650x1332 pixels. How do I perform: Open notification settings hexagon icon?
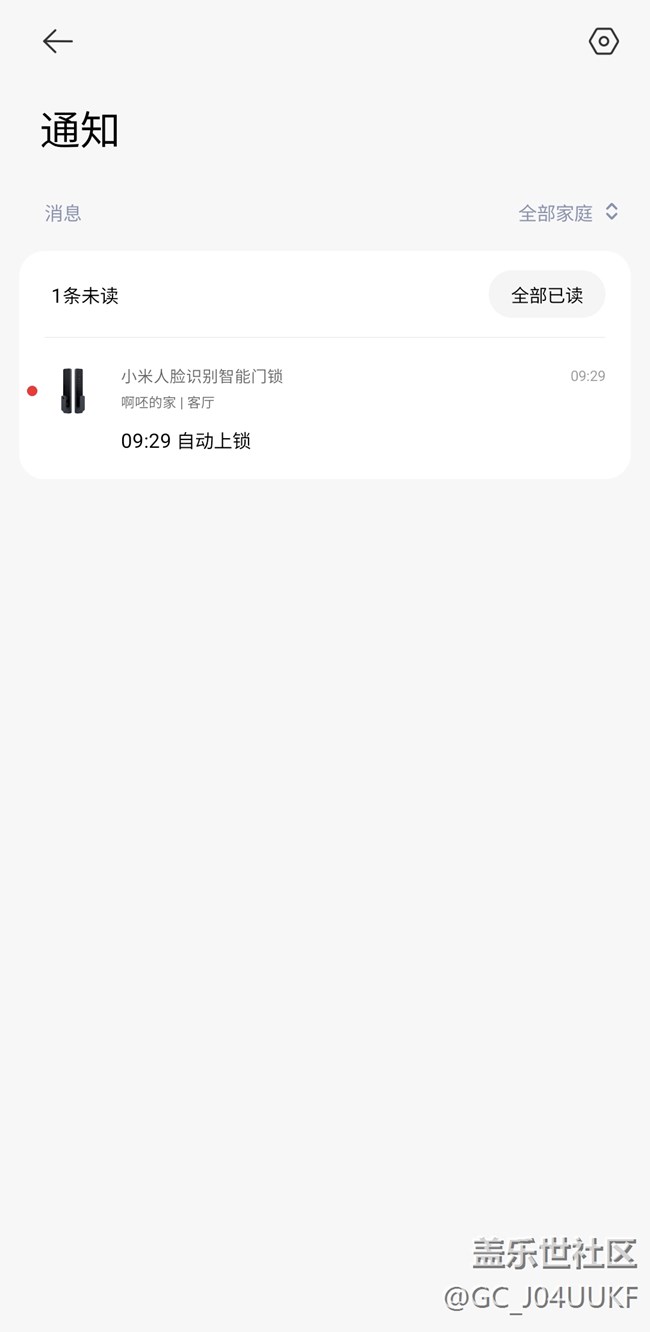604,41
